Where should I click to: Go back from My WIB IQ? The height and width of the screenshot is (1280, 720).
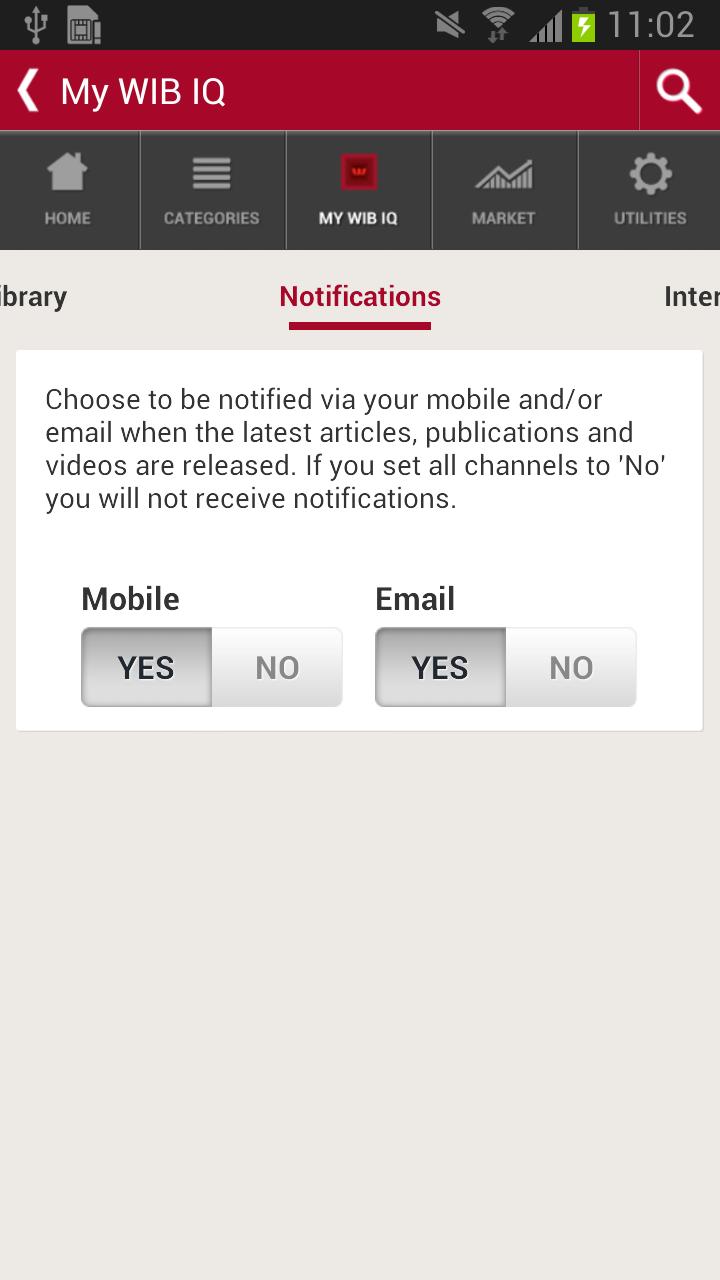pyautogui.click(x=28, y=91)
